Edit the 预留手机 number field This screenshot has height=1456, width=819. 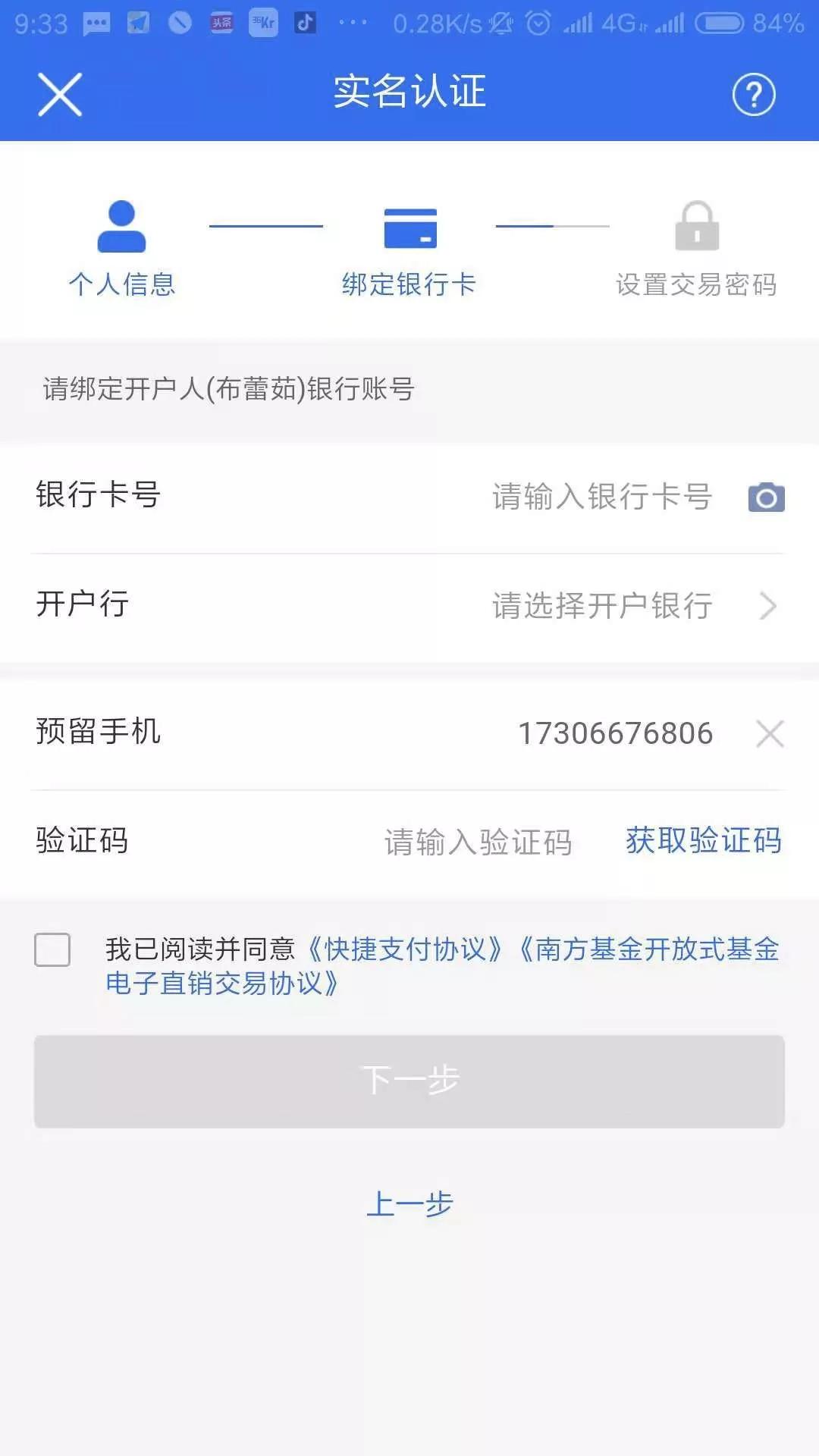(615, 733)
